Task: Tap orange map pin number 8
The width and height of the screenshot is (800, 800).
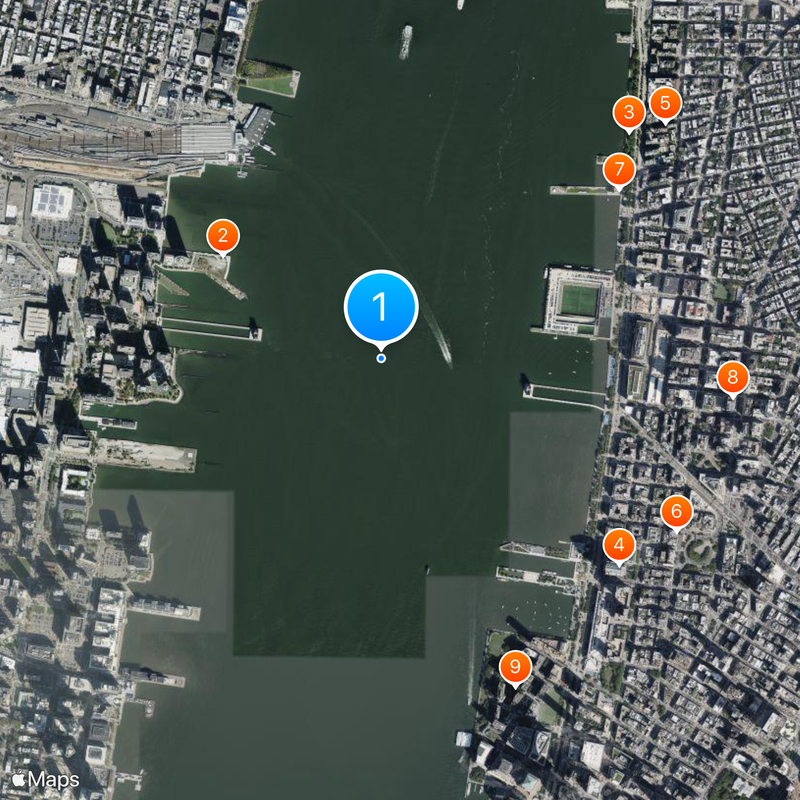Action: (732, 377)
